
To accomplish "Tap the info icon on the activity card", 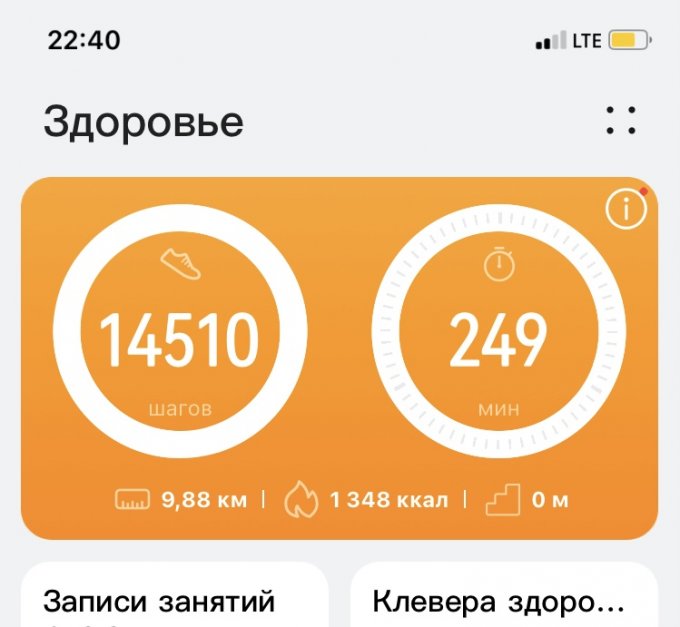I will tap(626, 209).
